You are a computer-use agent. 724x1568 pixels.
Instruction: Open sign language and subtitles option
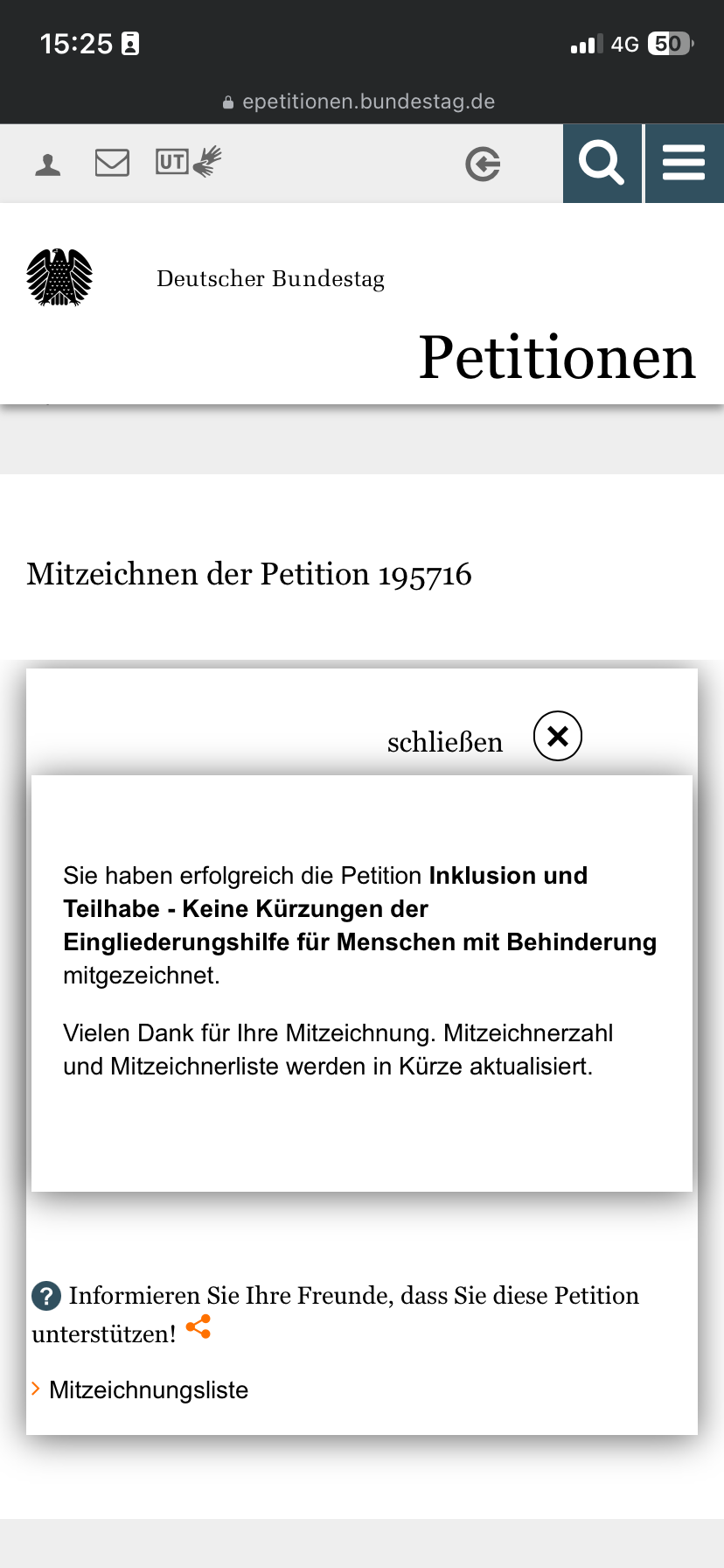188,162
